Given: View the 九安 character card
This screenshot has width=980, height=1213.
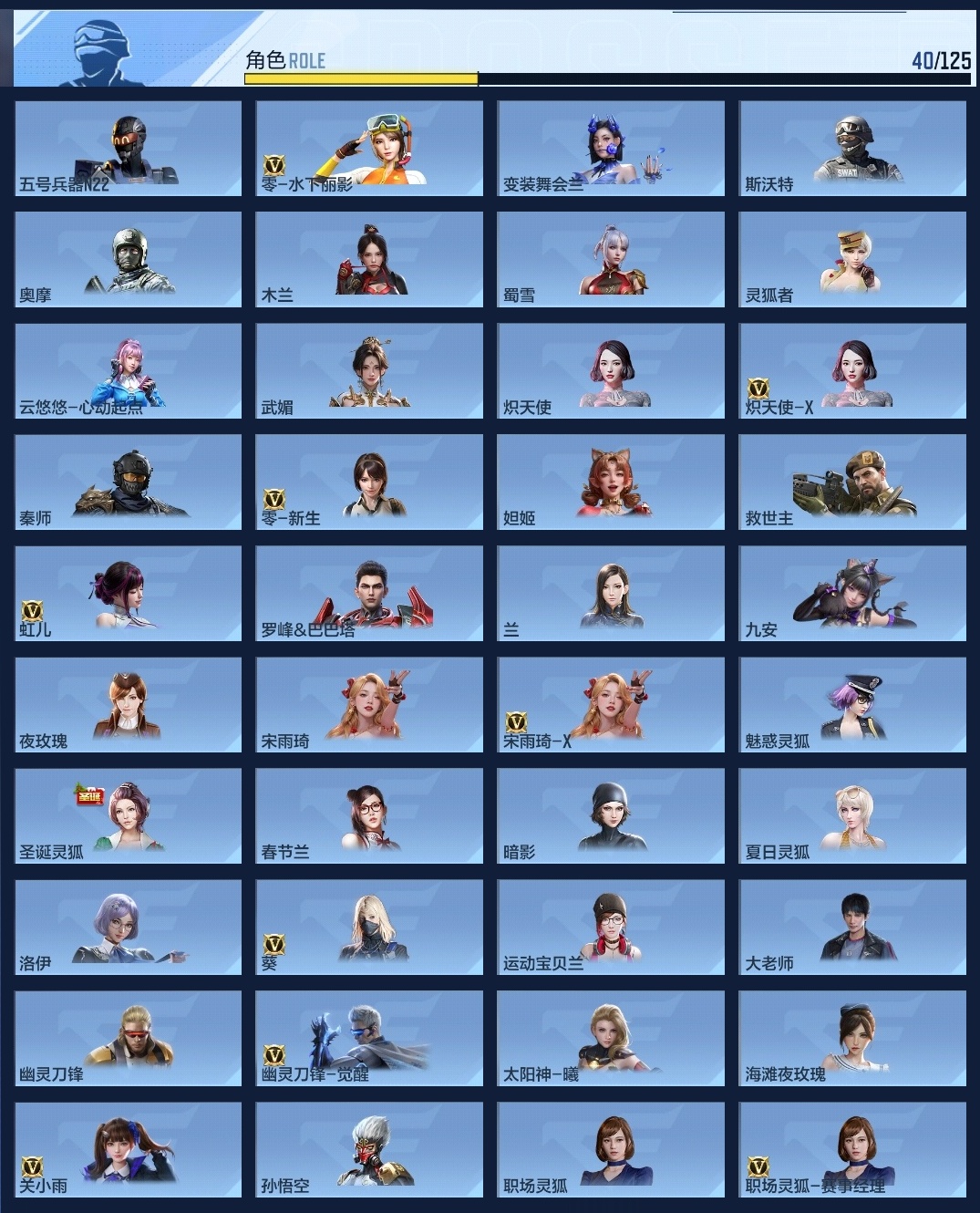Looking at the screenshot, I should point(852,593).
